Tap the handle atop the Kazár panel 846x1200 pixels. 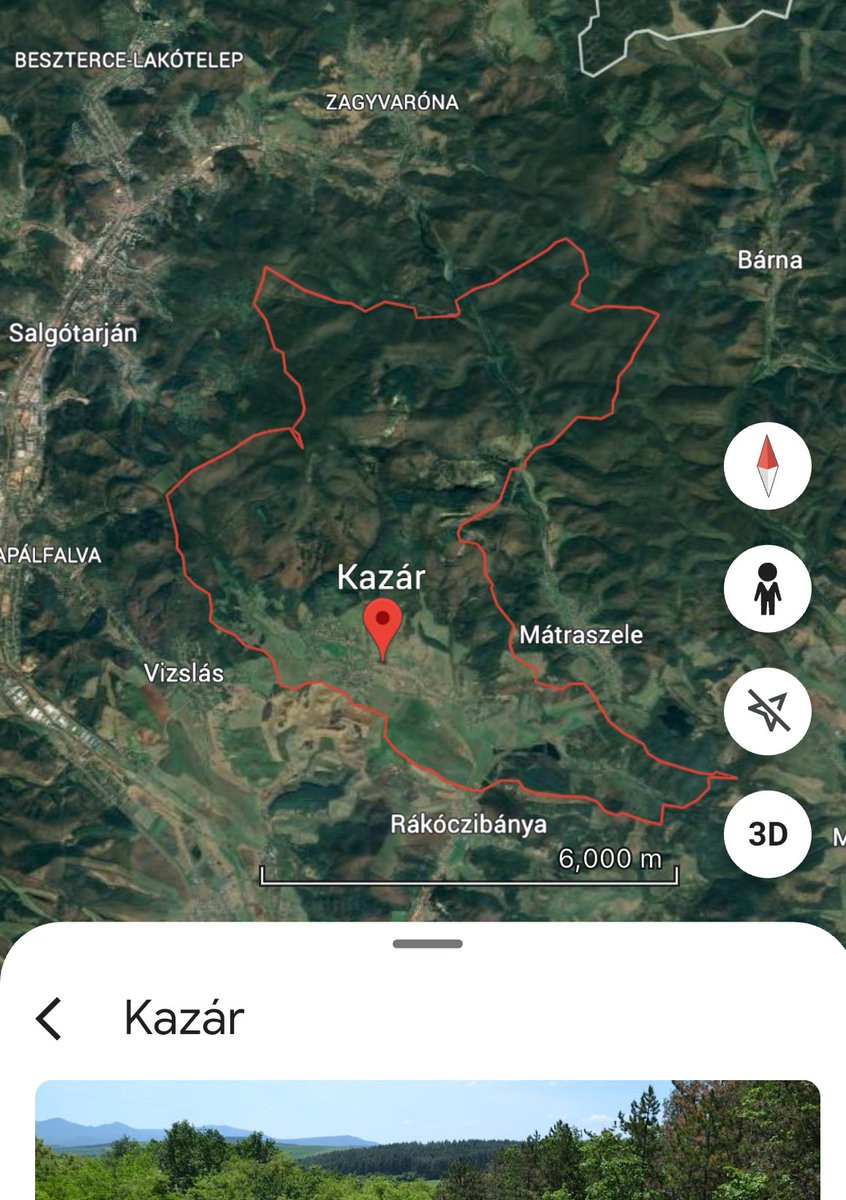(427, 943)
